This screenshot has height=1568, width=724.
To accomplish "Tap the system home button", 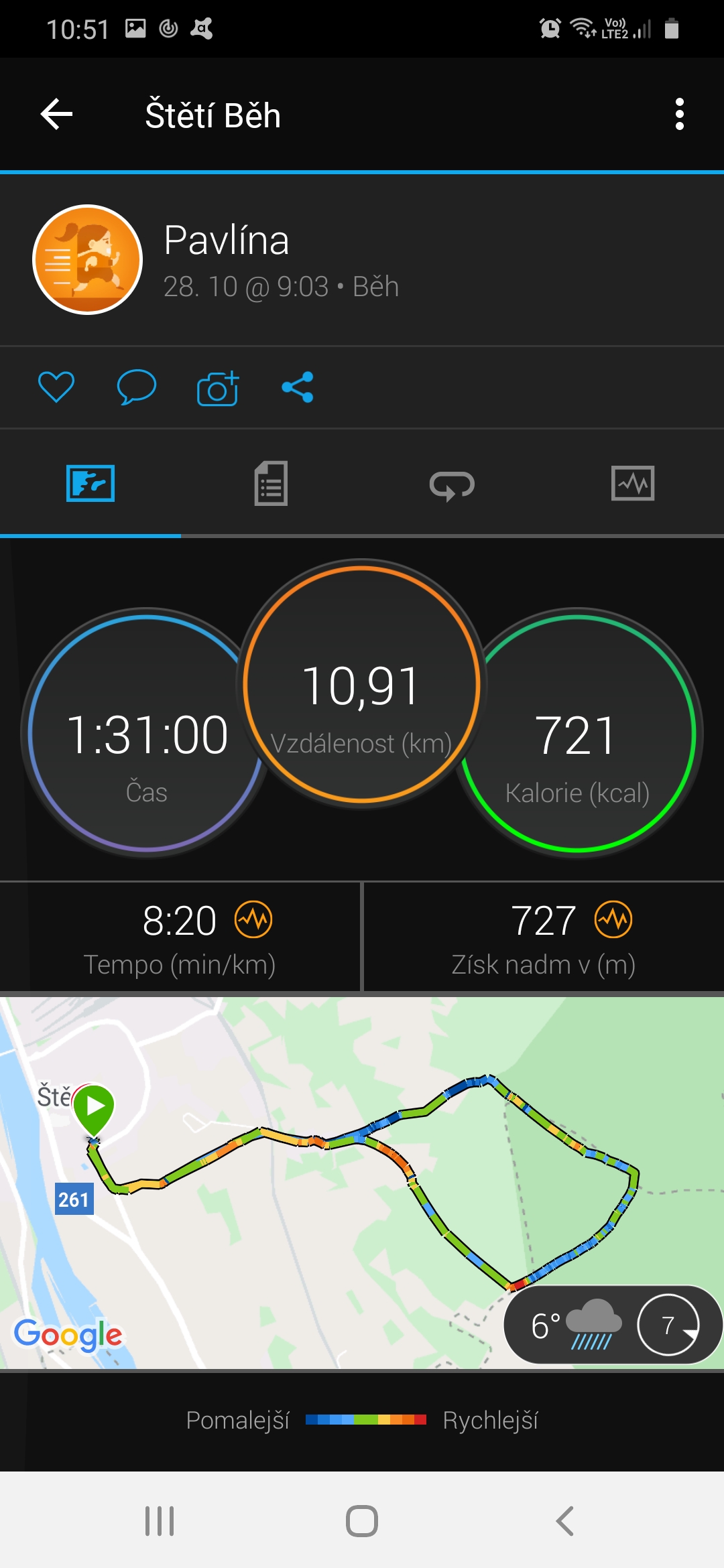I will click(362, 1521).
